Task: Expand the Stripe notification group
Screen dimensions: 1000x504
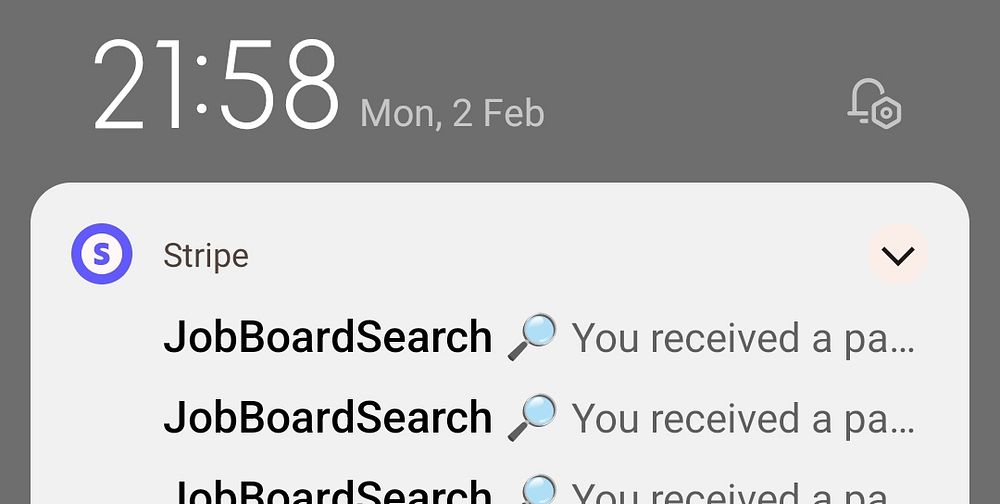Action: [x=897, y=256]
